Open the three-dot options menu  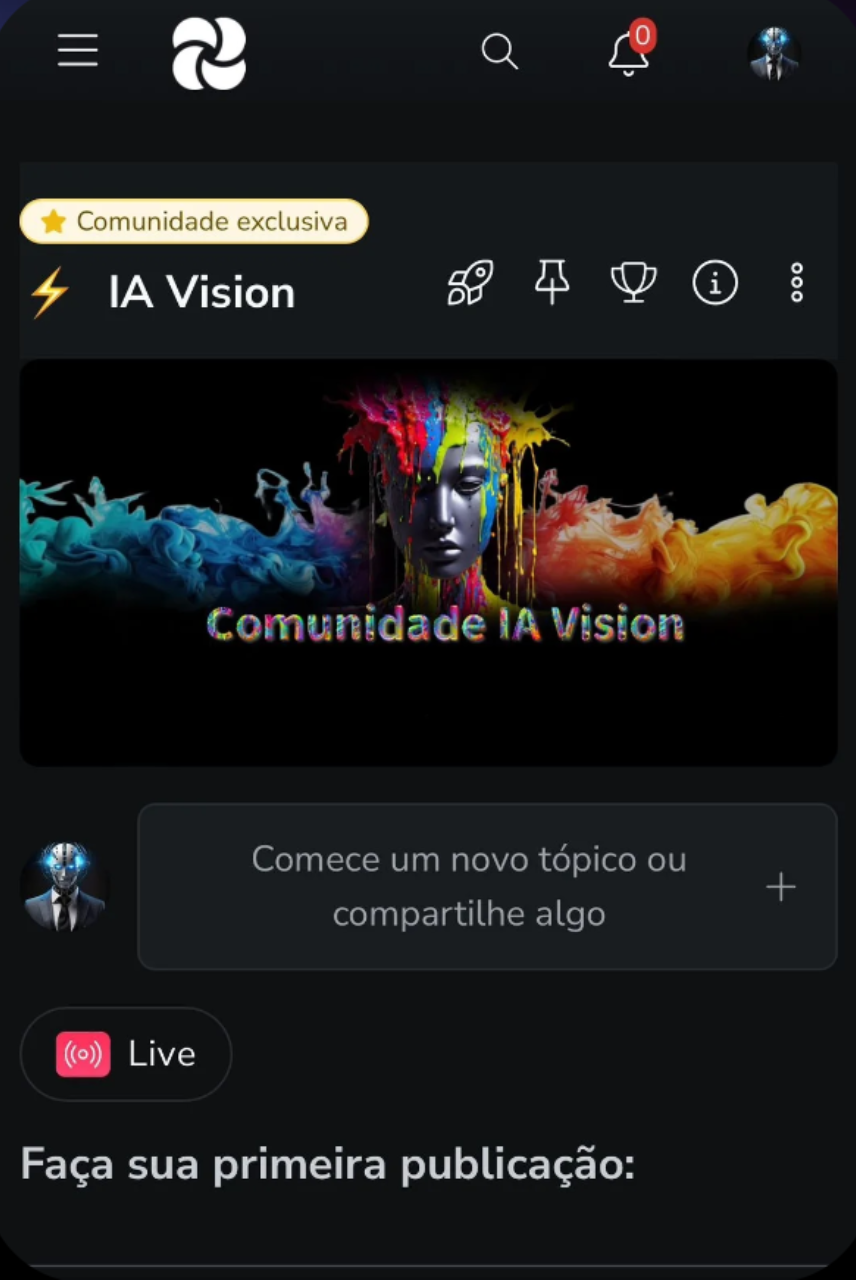[796, 283]
